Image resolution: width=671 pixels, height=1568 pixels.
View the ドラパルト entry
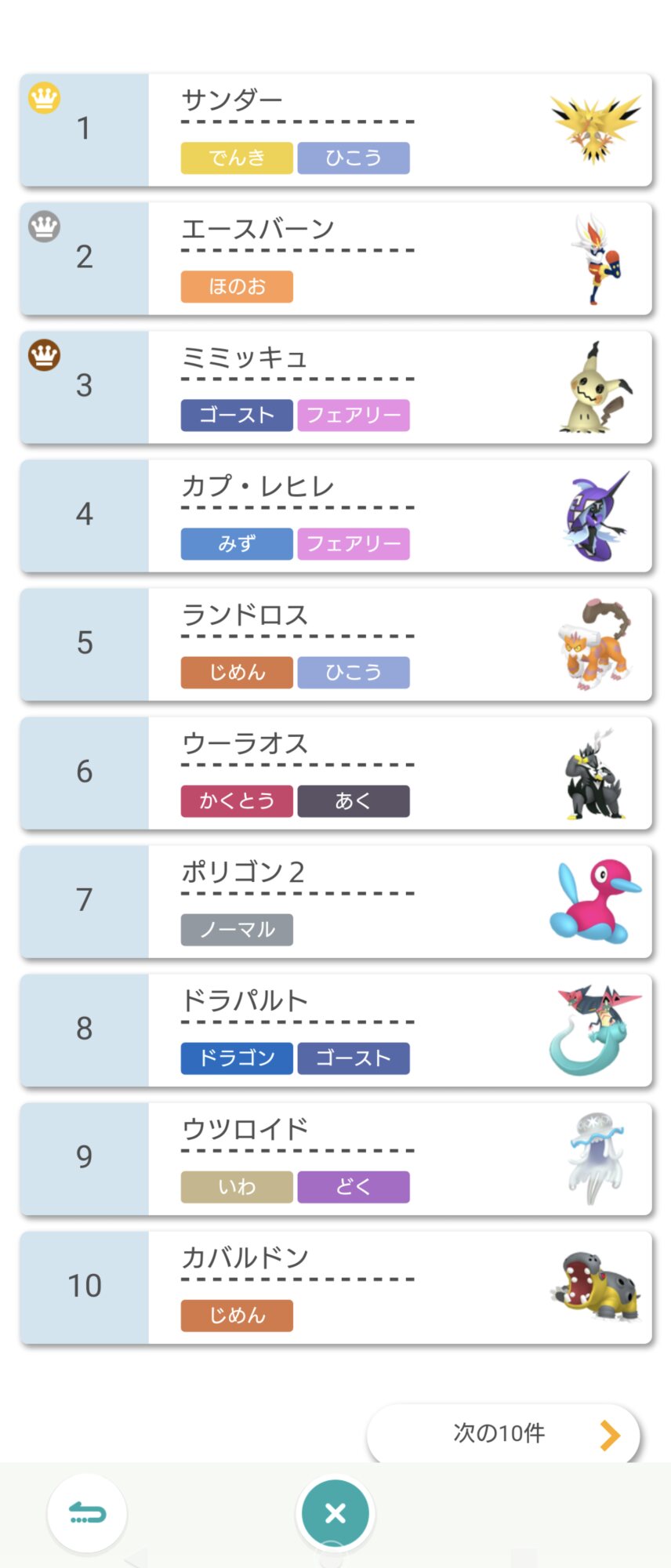pos(335,1030)
